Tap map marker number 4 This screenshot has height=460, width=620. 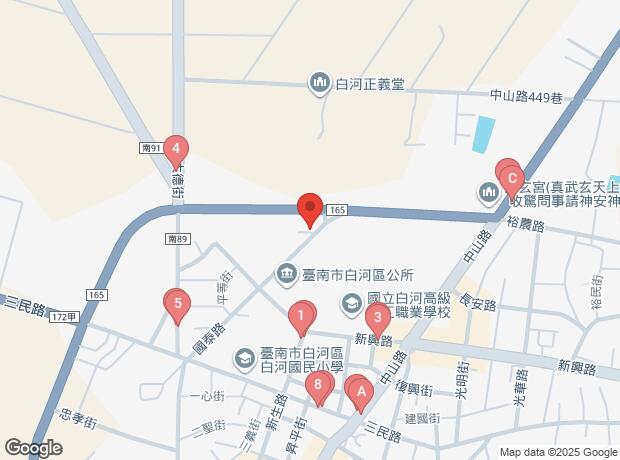click(x=176, y=149)
